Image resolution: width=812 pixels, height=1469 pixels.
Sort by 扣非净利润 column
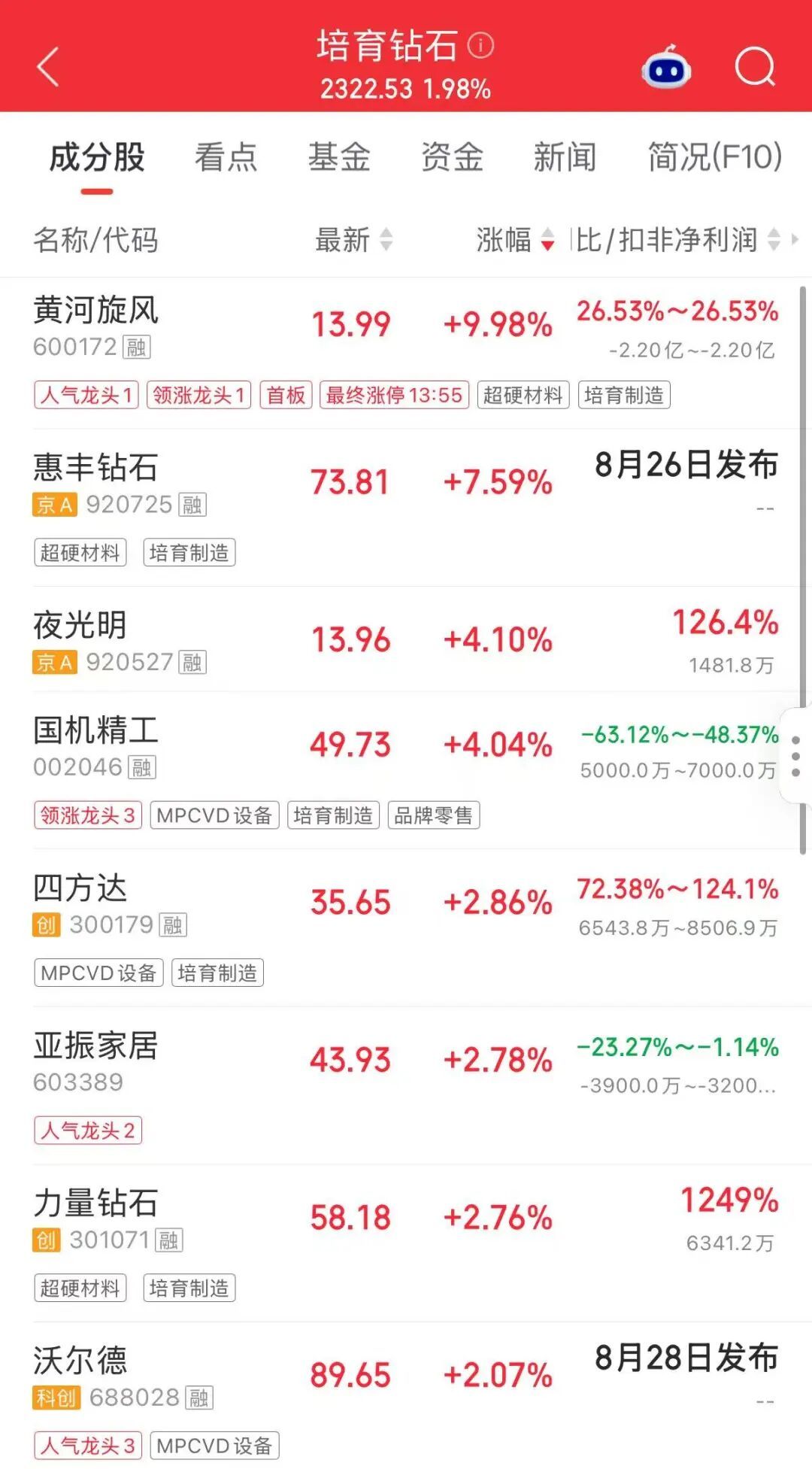tap(678, 240)
